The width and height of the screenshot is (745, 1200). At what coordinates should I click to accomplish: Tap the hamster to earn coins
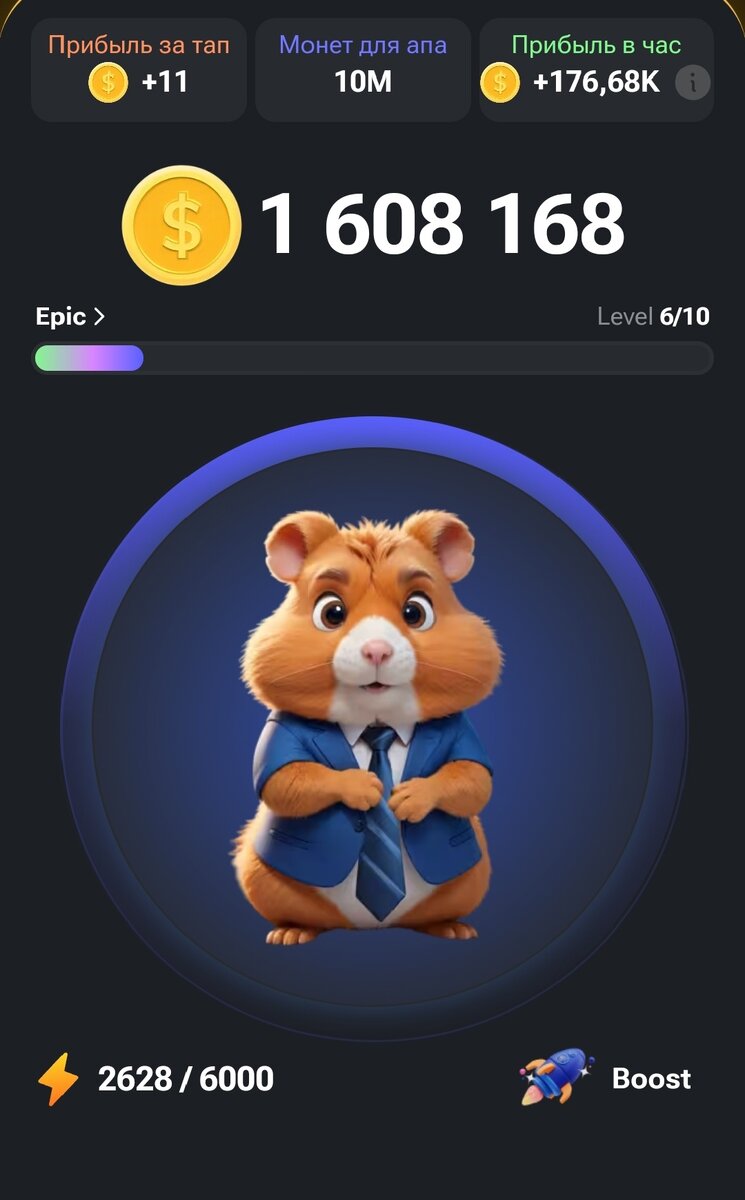(x=373, y=727)
